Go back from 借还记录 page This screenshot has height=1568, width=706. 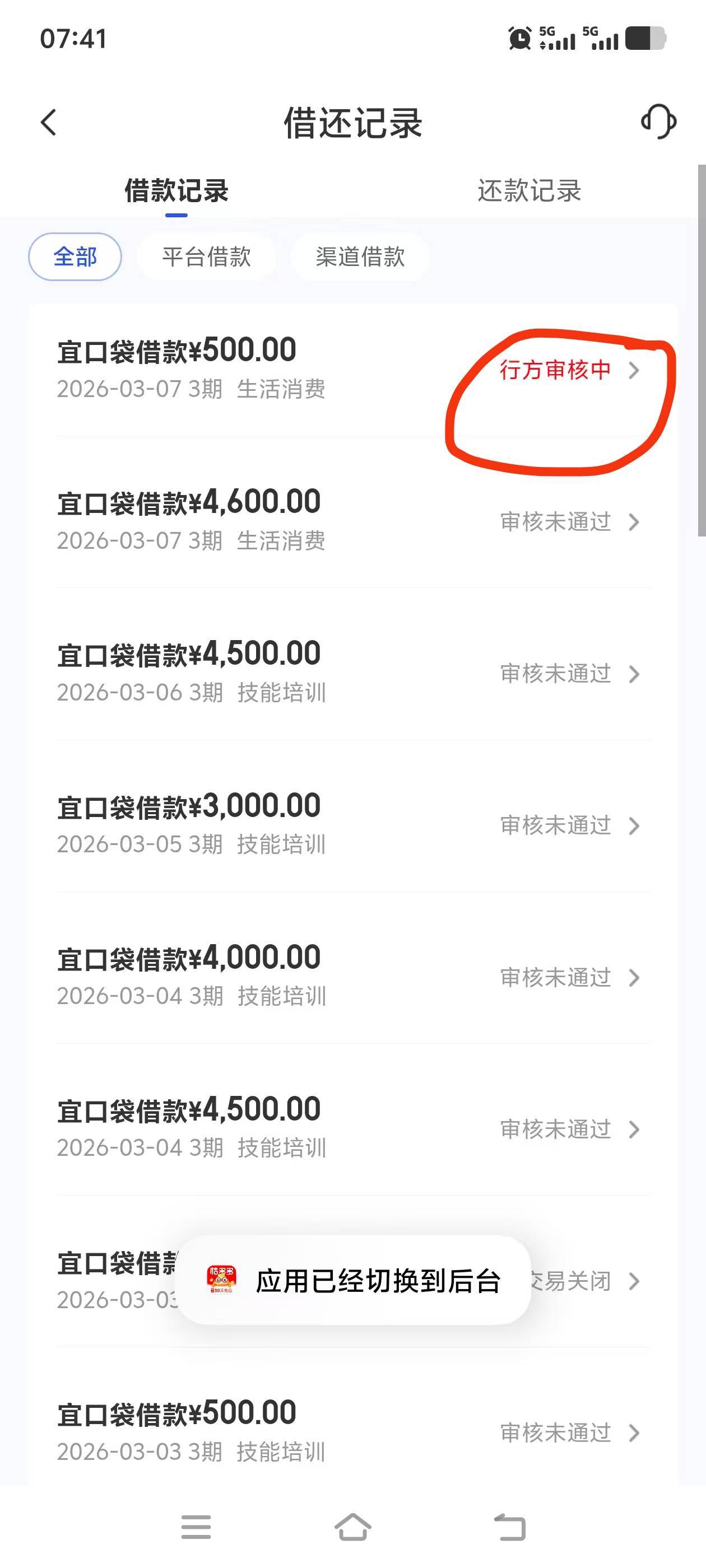click(x=49, y=122)
